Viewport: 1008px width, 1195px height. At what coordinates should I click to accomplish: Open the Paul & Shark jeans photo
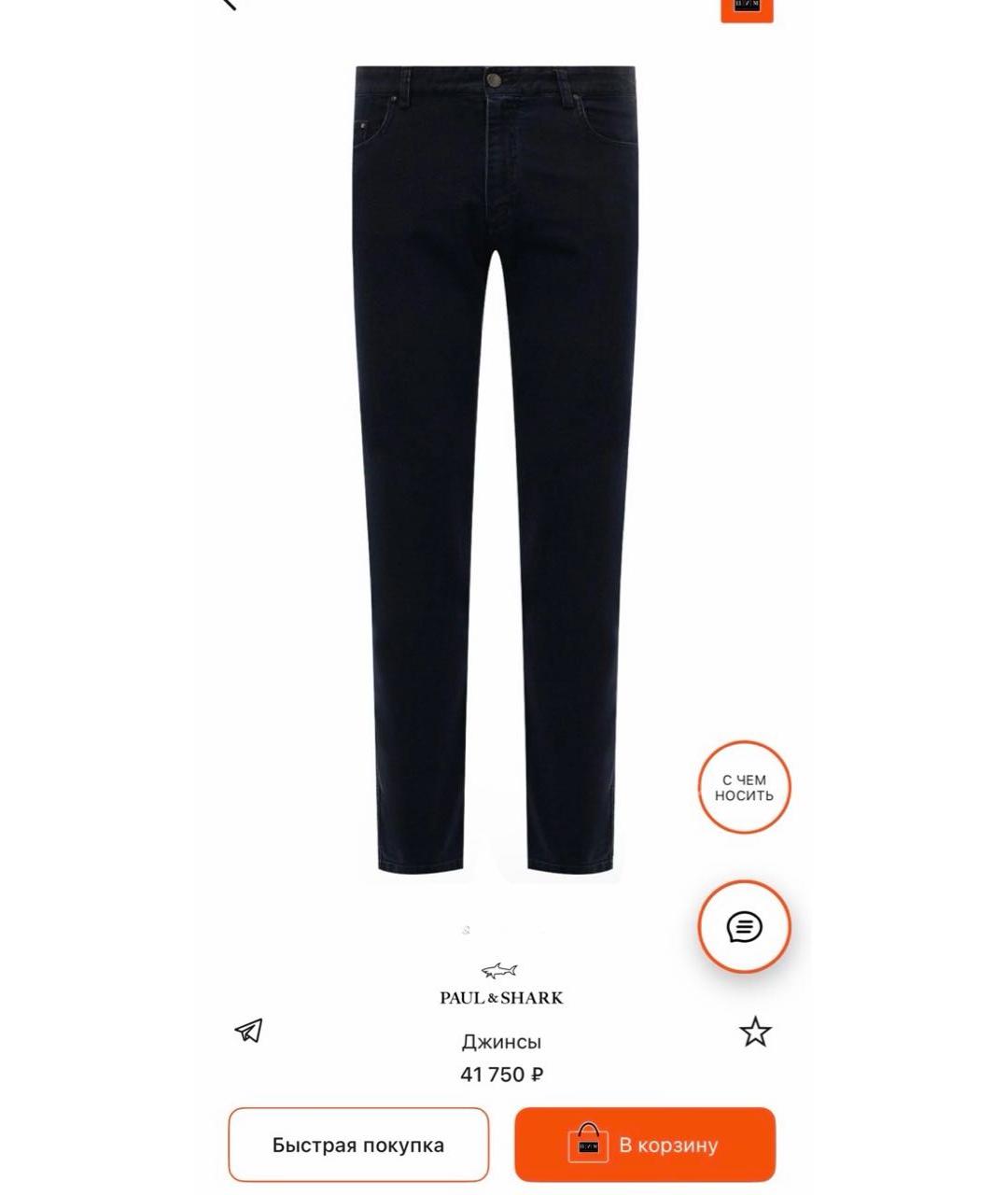[496, 467]
